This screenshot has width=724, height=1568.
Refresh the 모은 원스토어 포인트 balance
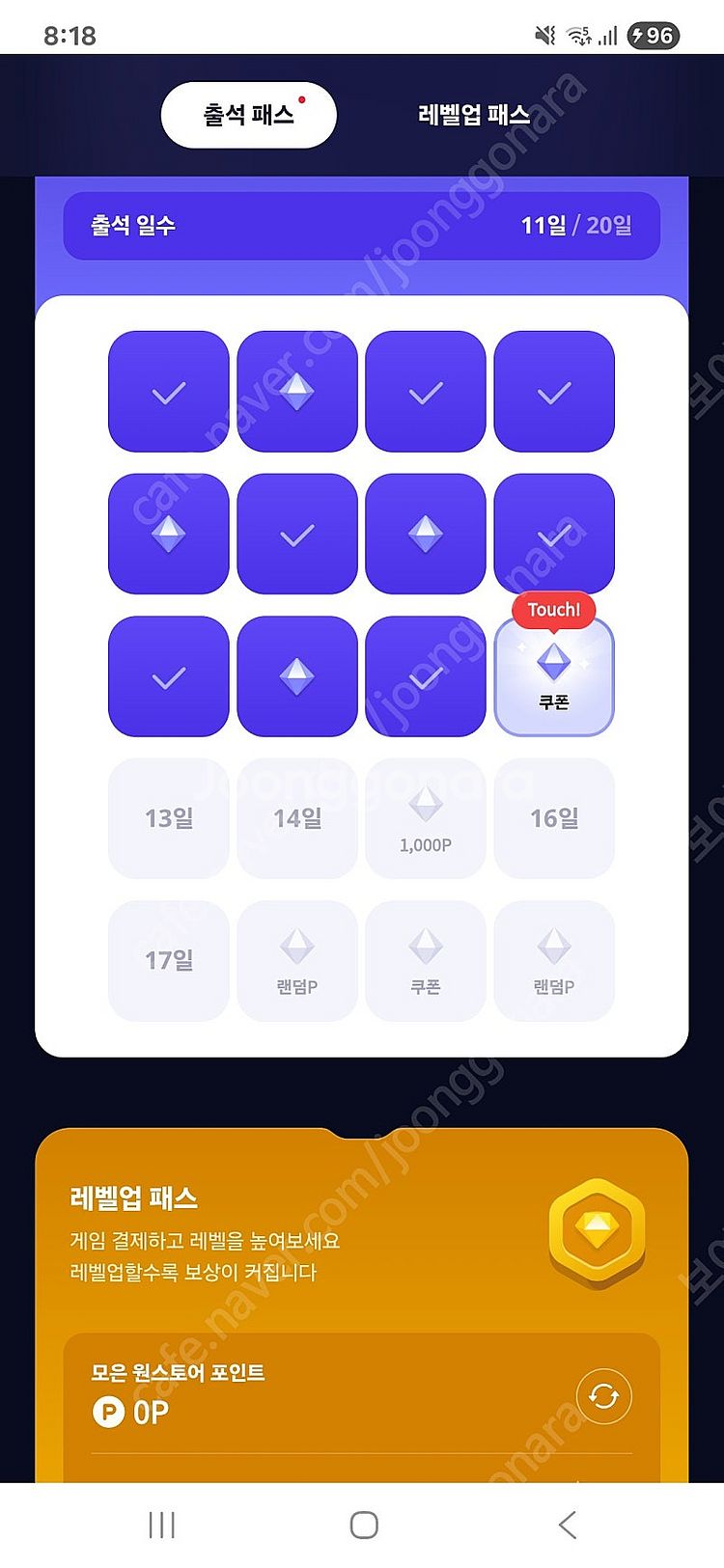(603, 1395)
